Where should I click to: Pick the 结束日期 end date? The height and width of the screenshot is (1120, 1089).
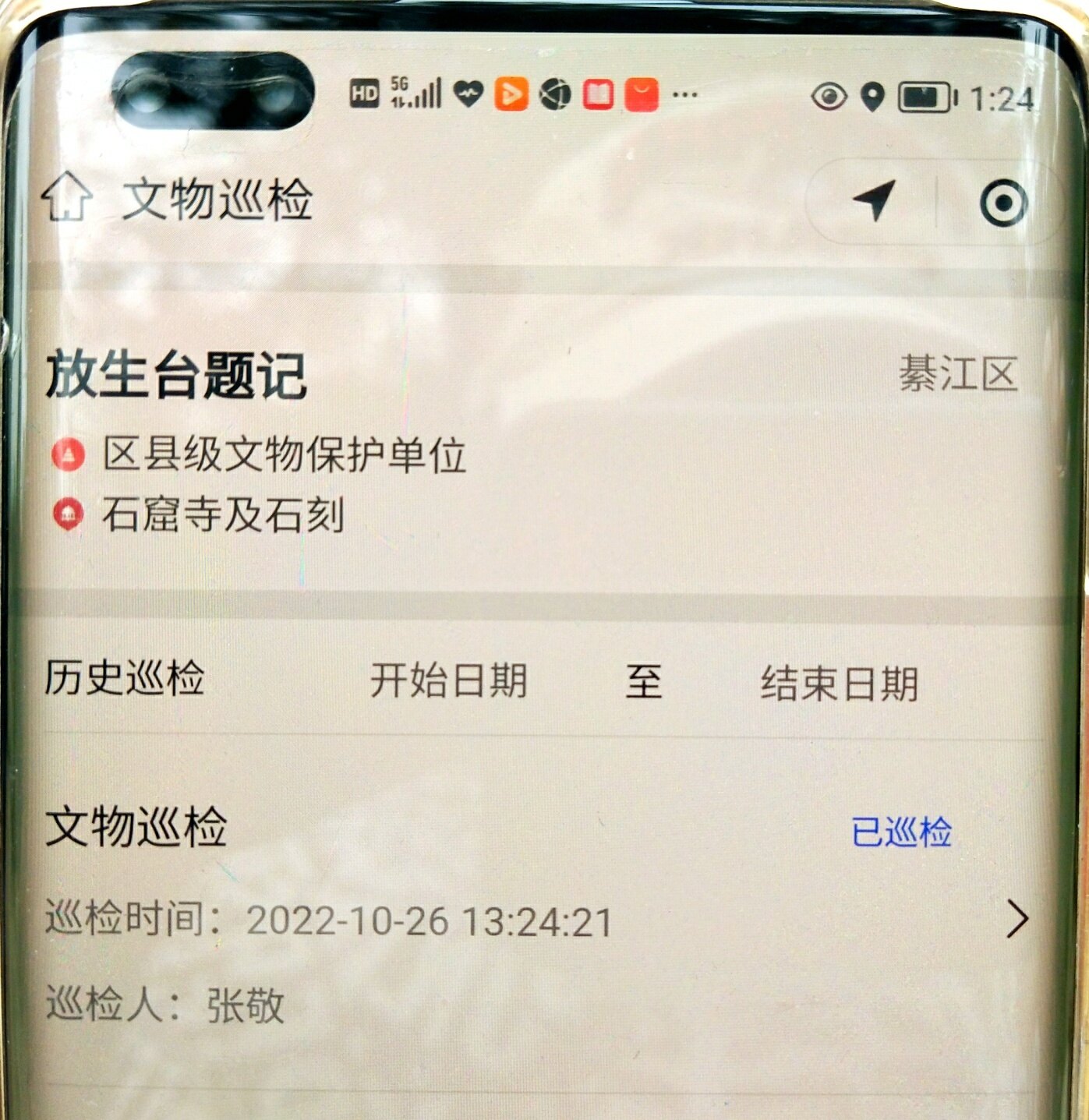(x=839, y=683)
